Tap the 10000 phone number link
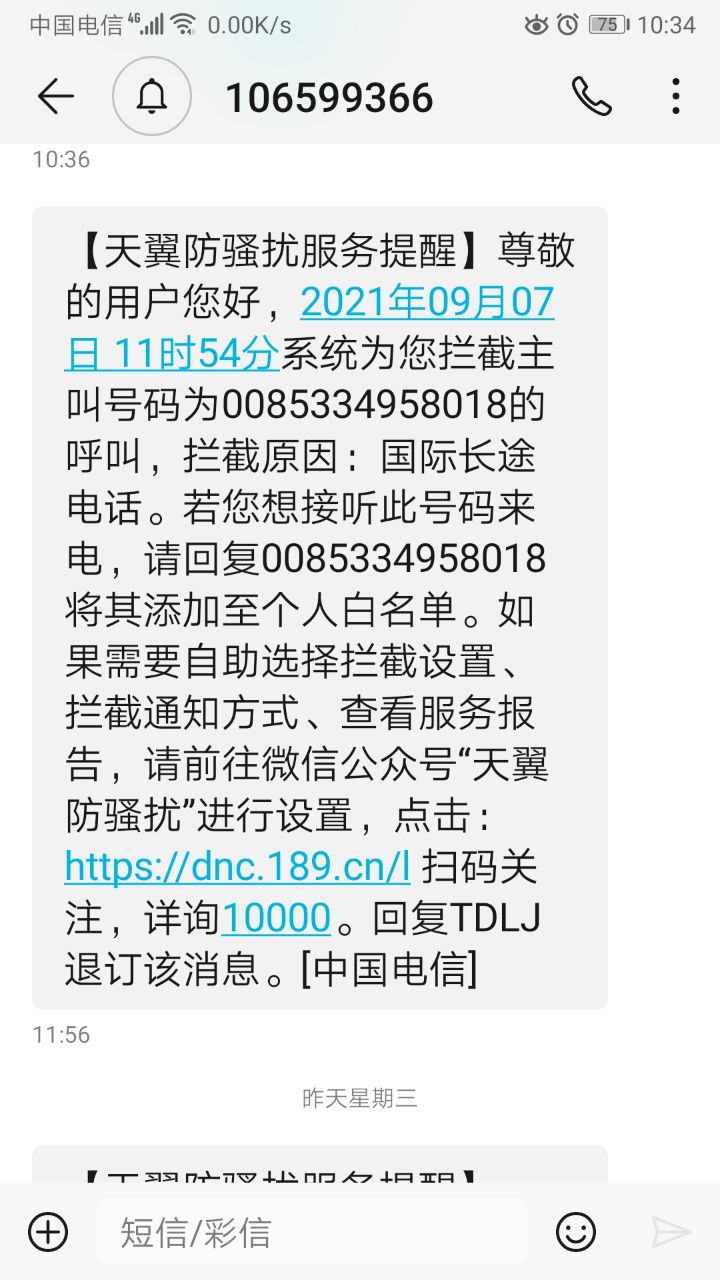720x1280 pixels. coord(276,917)
